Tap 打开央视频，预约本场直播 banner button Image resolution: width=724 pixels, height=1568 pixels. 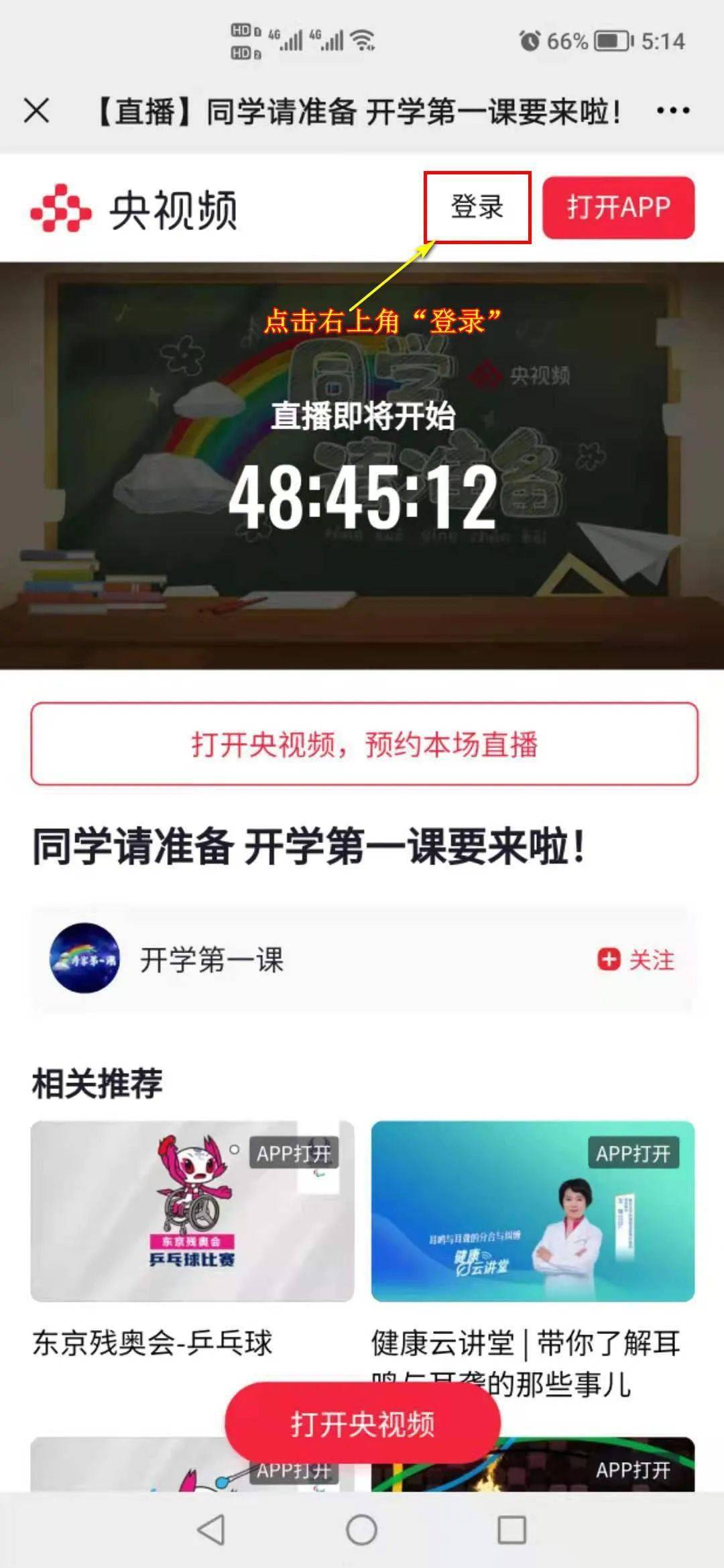[x=362, y=744]
